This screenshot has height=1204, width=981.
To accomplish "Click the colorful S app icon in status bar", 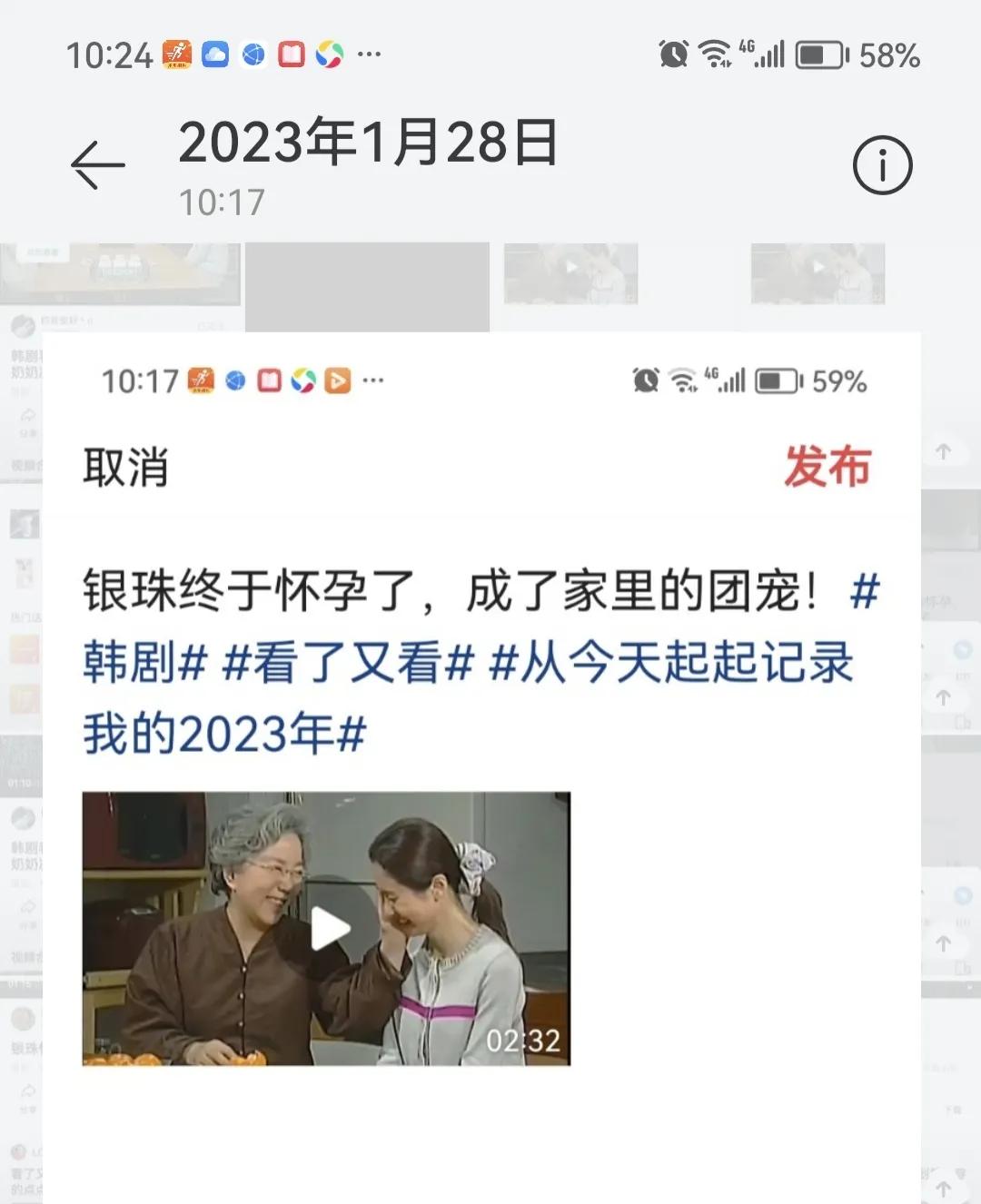I will coord(330,54).
